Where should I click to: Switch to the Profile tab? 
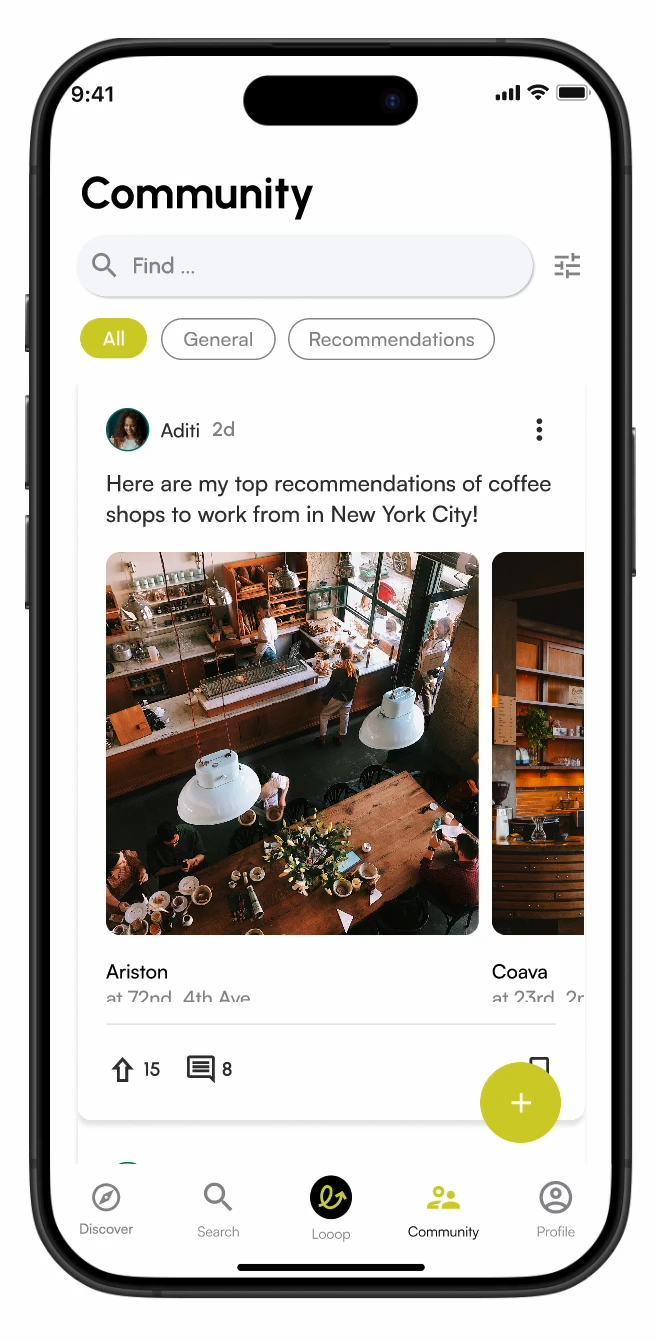coord(555,1208)
